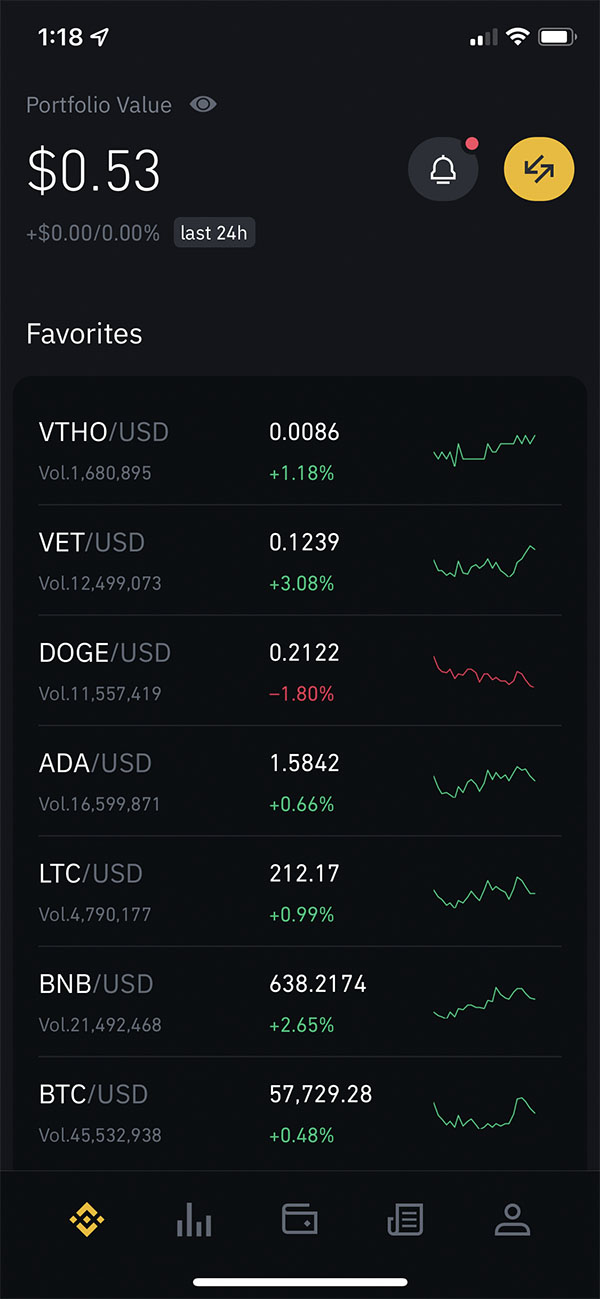Viewport: 600px width, 1299px height.
Task: View BNB/USD market details
Action: click(x=300, y=1003)
